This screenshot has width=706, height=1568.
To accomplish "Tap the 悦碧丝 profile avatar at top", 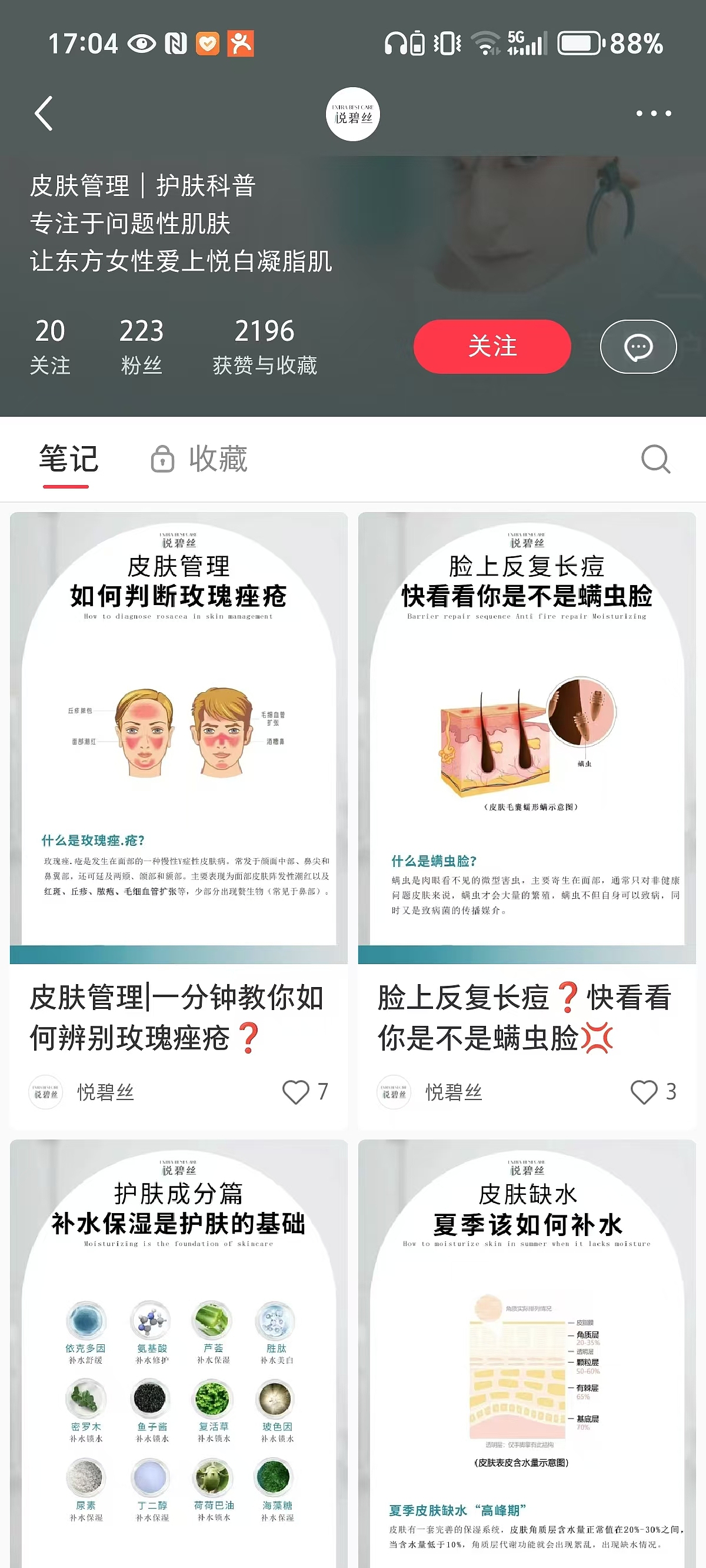I will click(x=353, y=113).
